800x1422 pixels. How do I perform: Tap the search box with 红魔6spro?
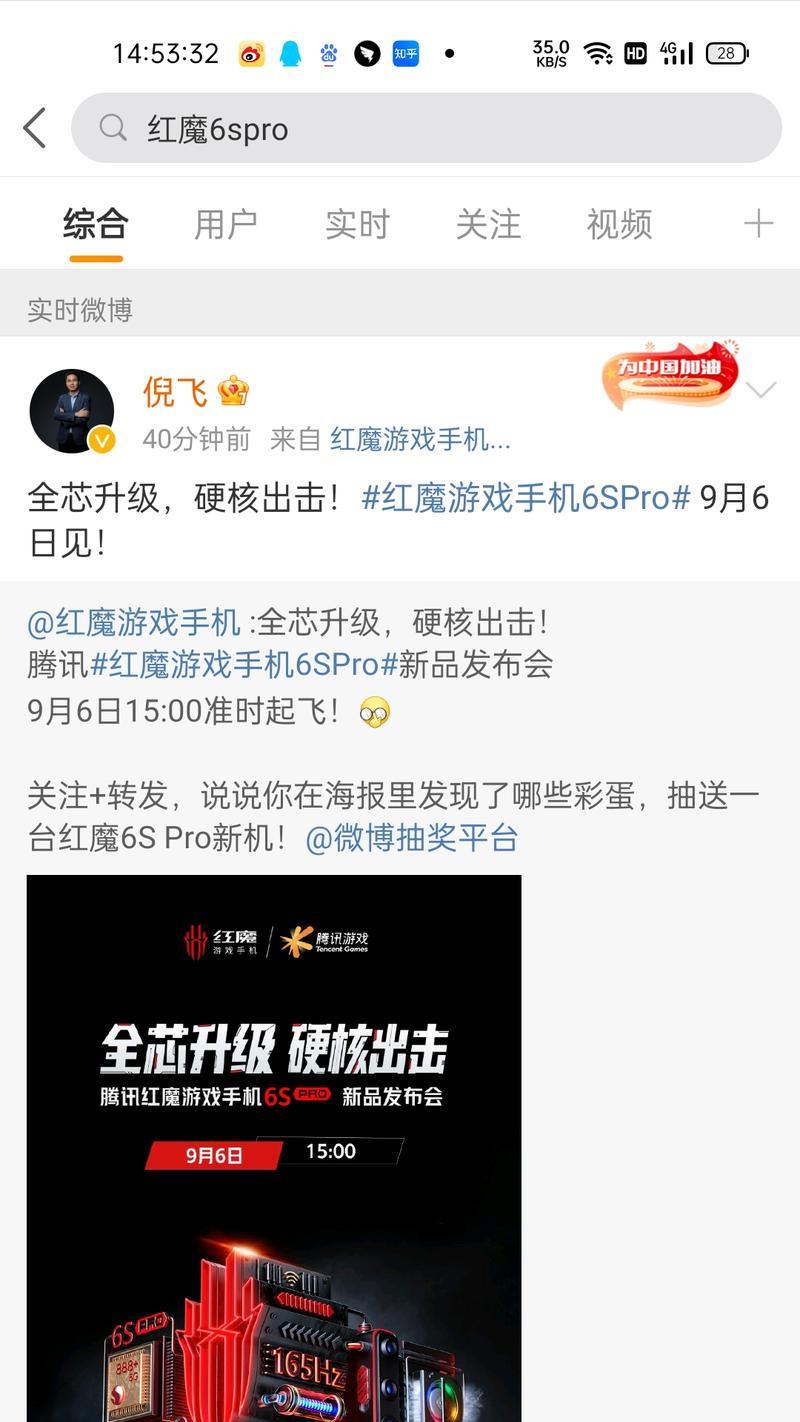click(426, 128)
